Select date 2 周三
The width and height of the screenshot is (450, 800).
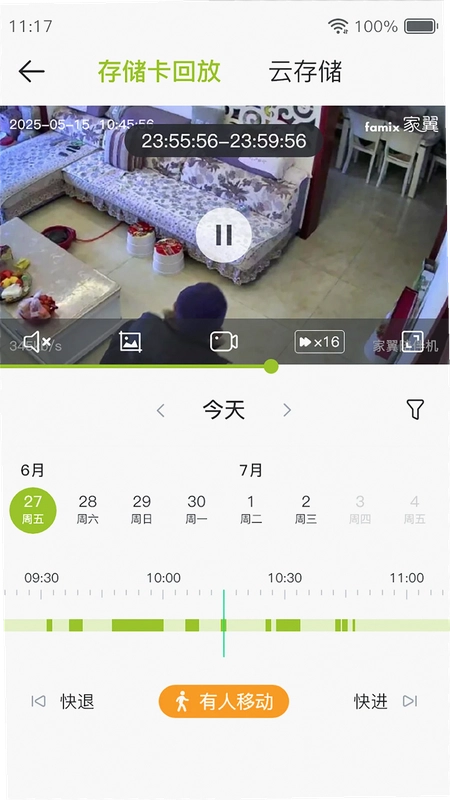pyautogui.click(x=306, y=509)
